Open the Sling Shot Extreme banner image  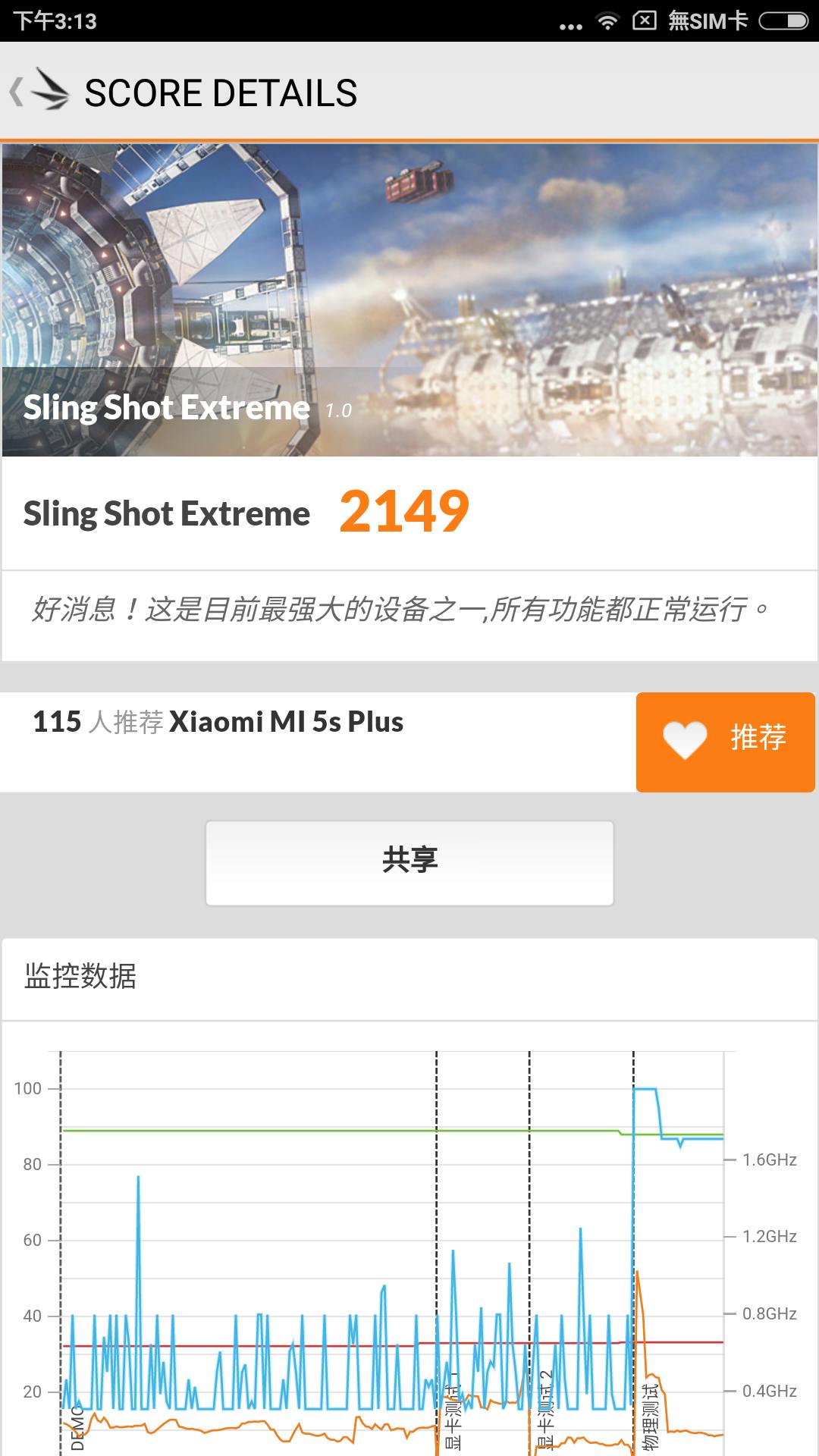[x=409, y=300]
